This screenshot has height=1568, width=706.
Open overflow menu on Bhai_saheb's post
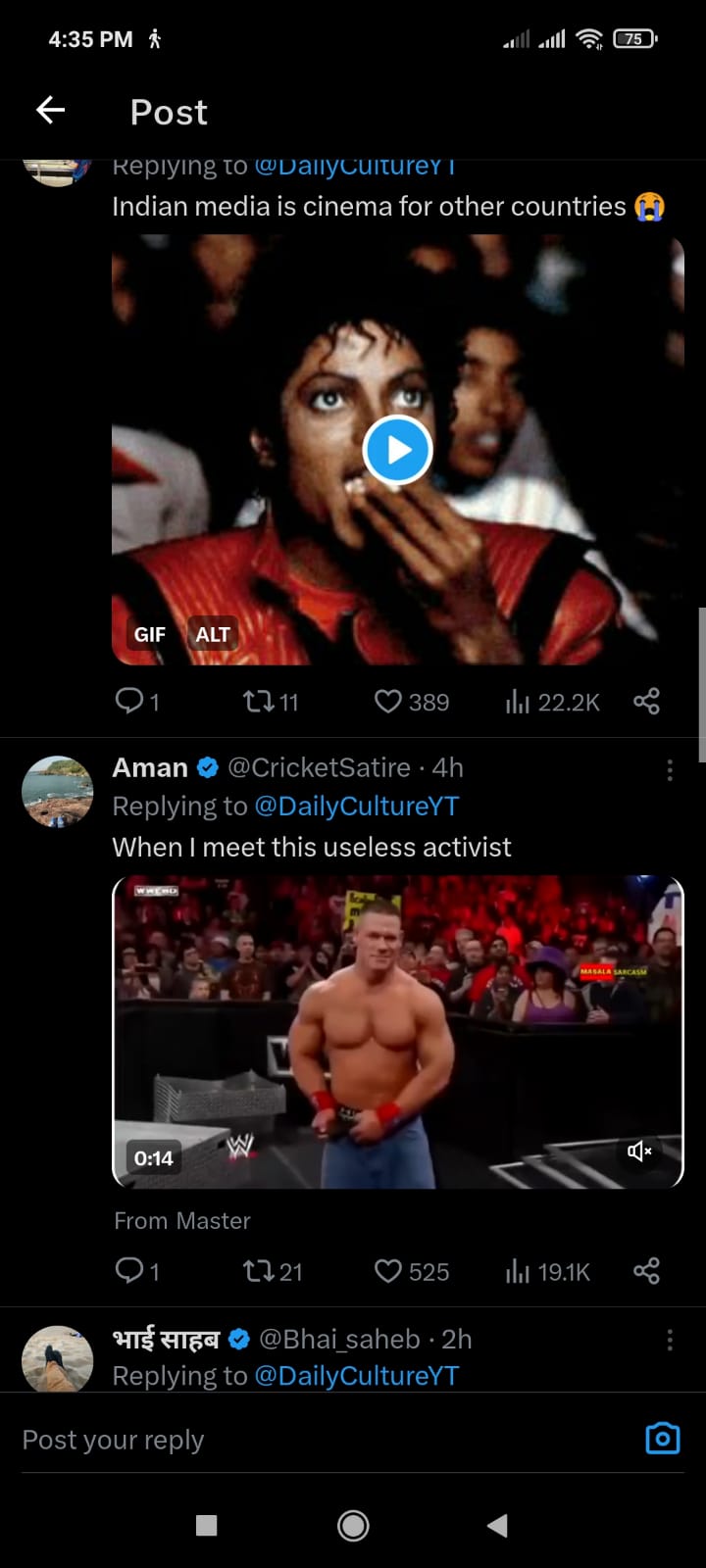pyautogui.click(x=670, y=1340)
